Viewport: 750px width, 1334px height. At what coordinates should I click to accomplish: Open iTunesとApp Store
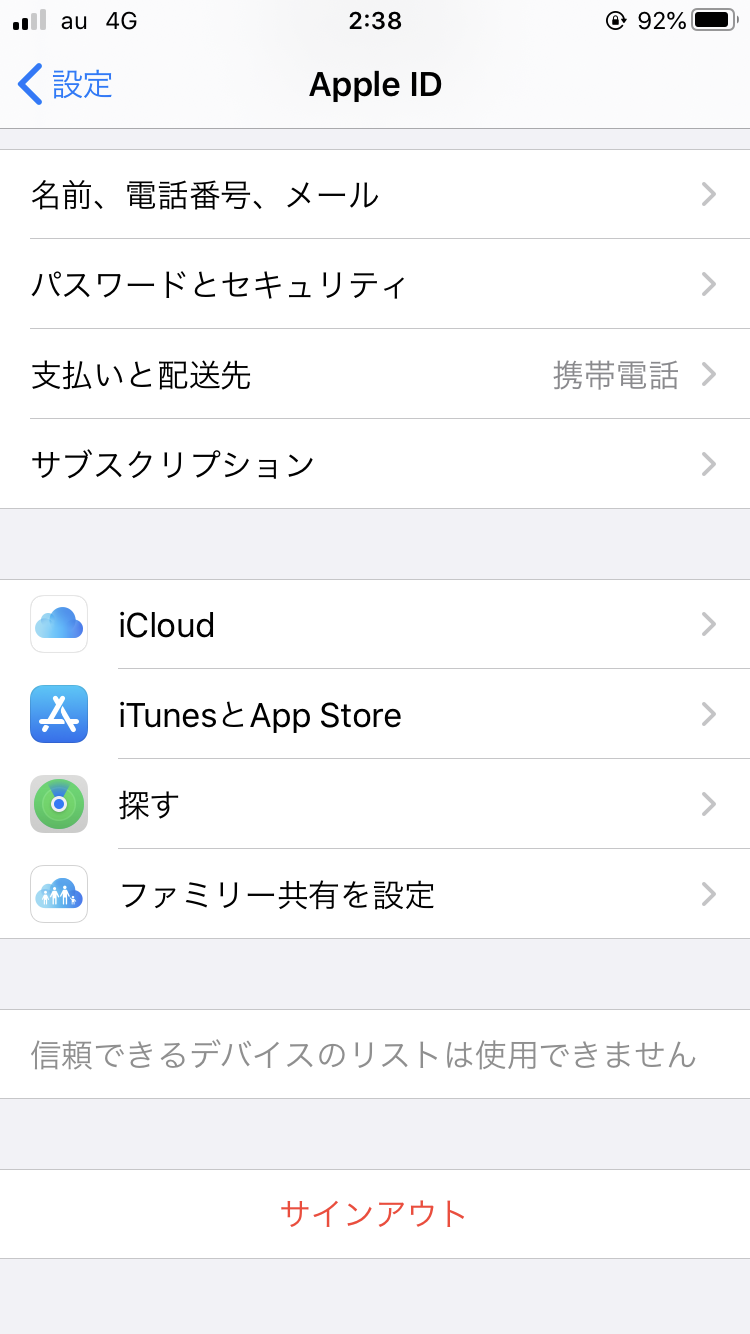(x=375, y=714)
